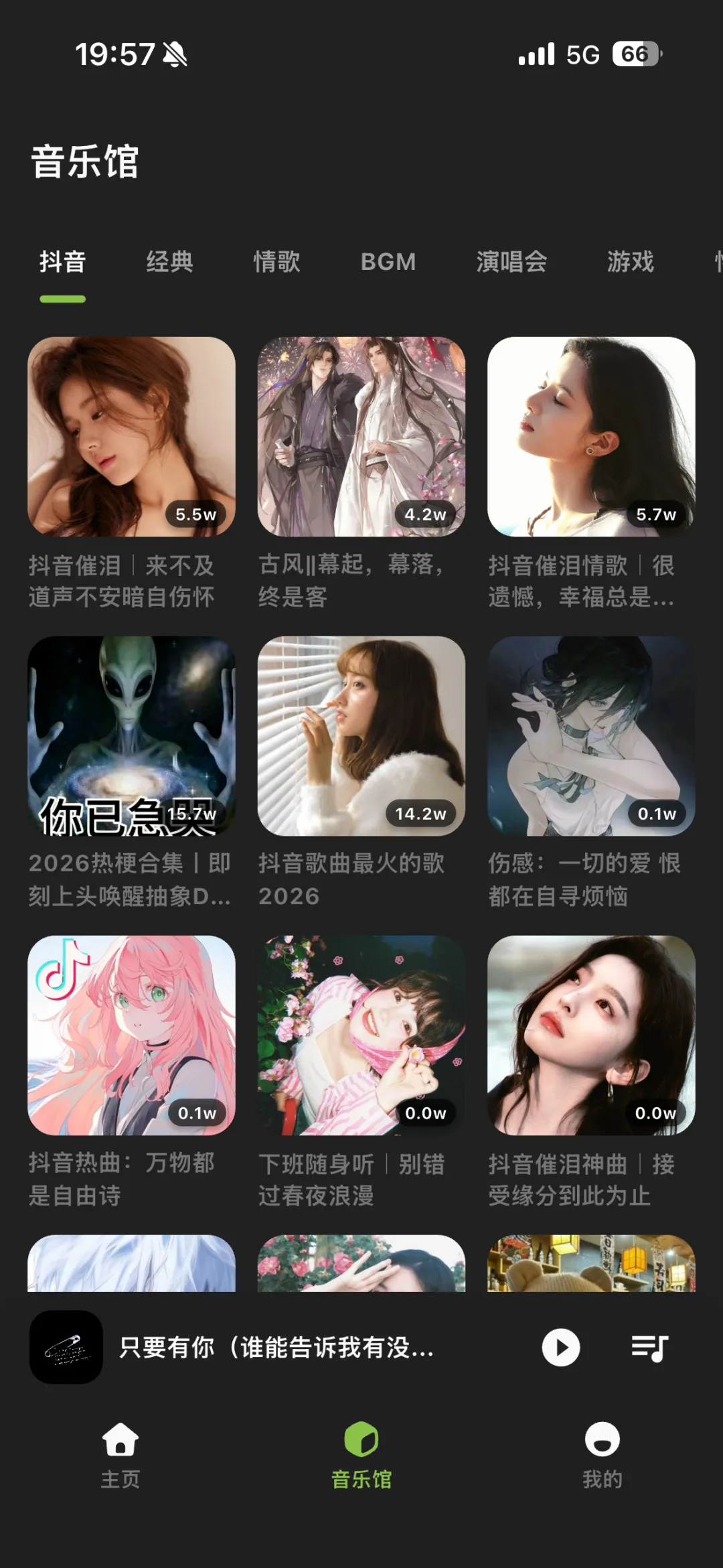
Task: Switch to the 情歌 tab
Action: tap(276, 261)
